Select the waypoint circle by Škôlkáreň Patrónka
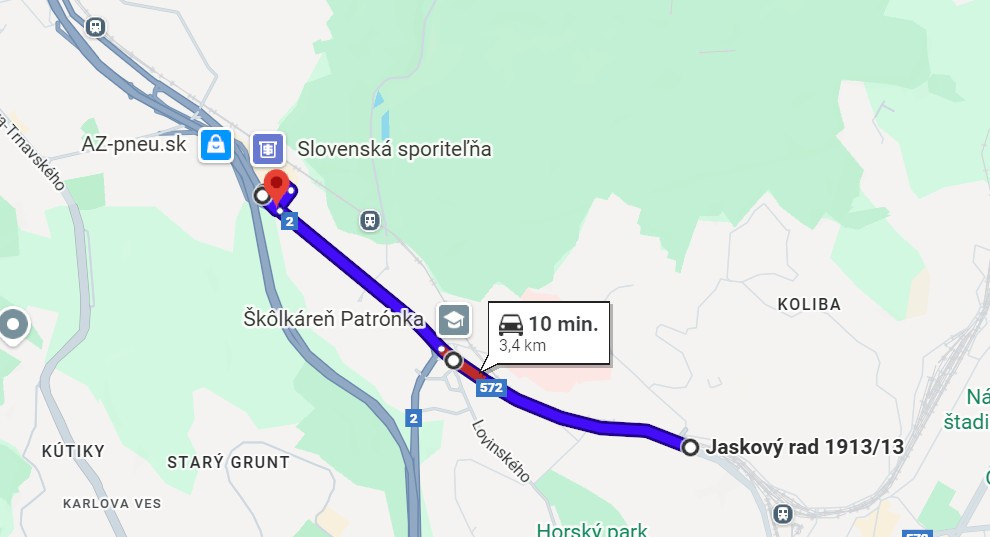 453,360
